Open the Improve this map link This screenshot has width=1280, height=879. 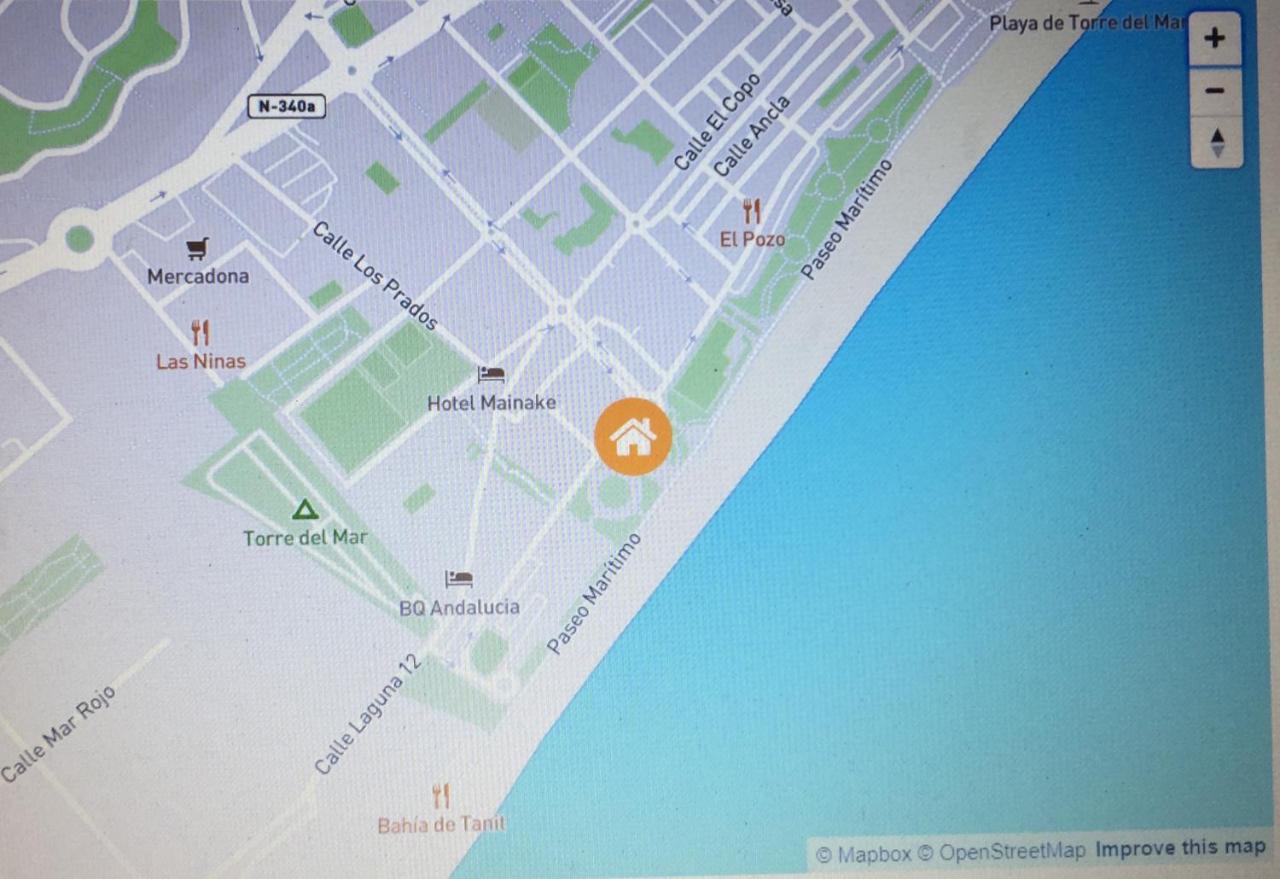point(1180,849)
